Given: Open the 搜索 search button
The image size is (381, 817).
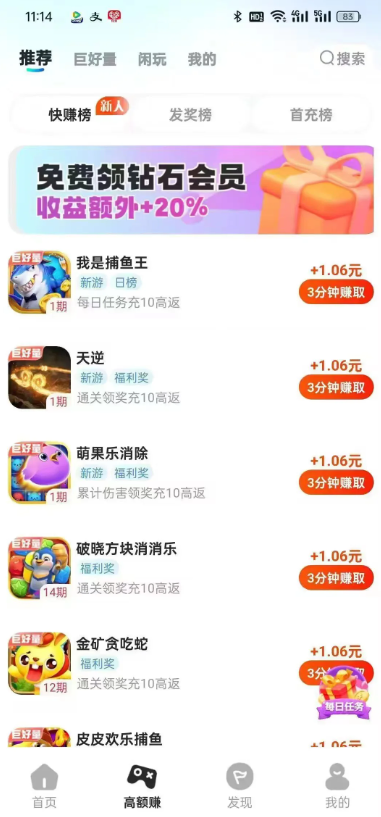Looking at the screenshot, I should click(342, 58).
